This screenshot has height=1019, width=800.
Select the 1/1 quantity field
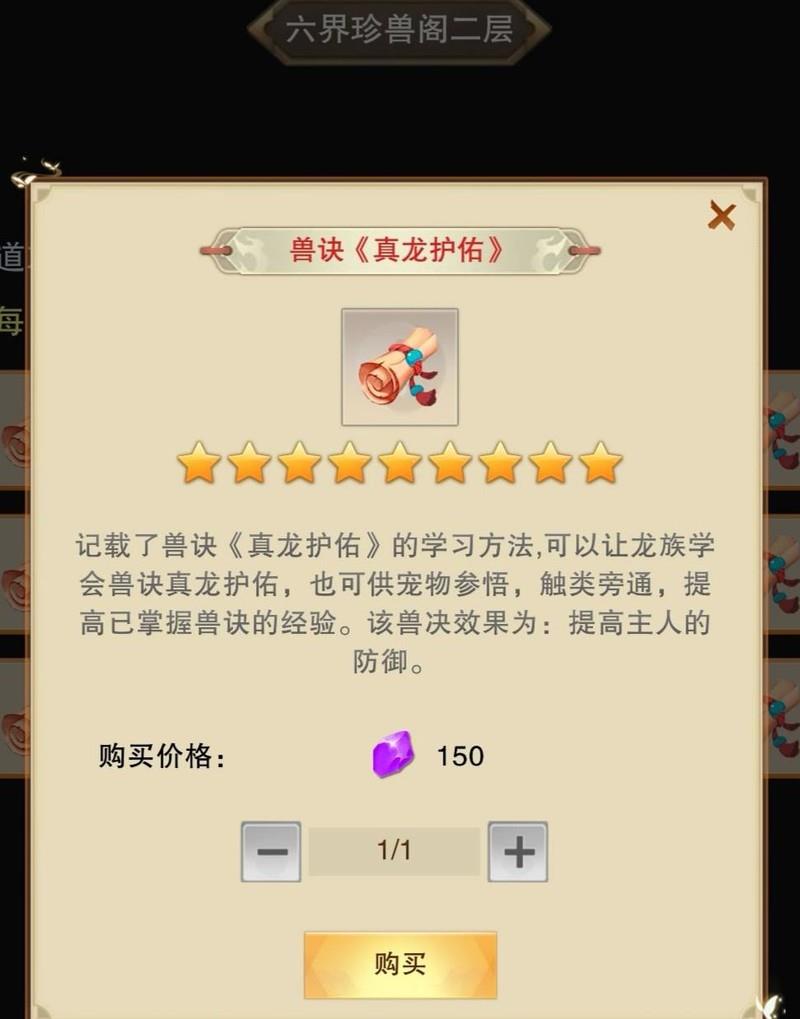tap(394, 851)
